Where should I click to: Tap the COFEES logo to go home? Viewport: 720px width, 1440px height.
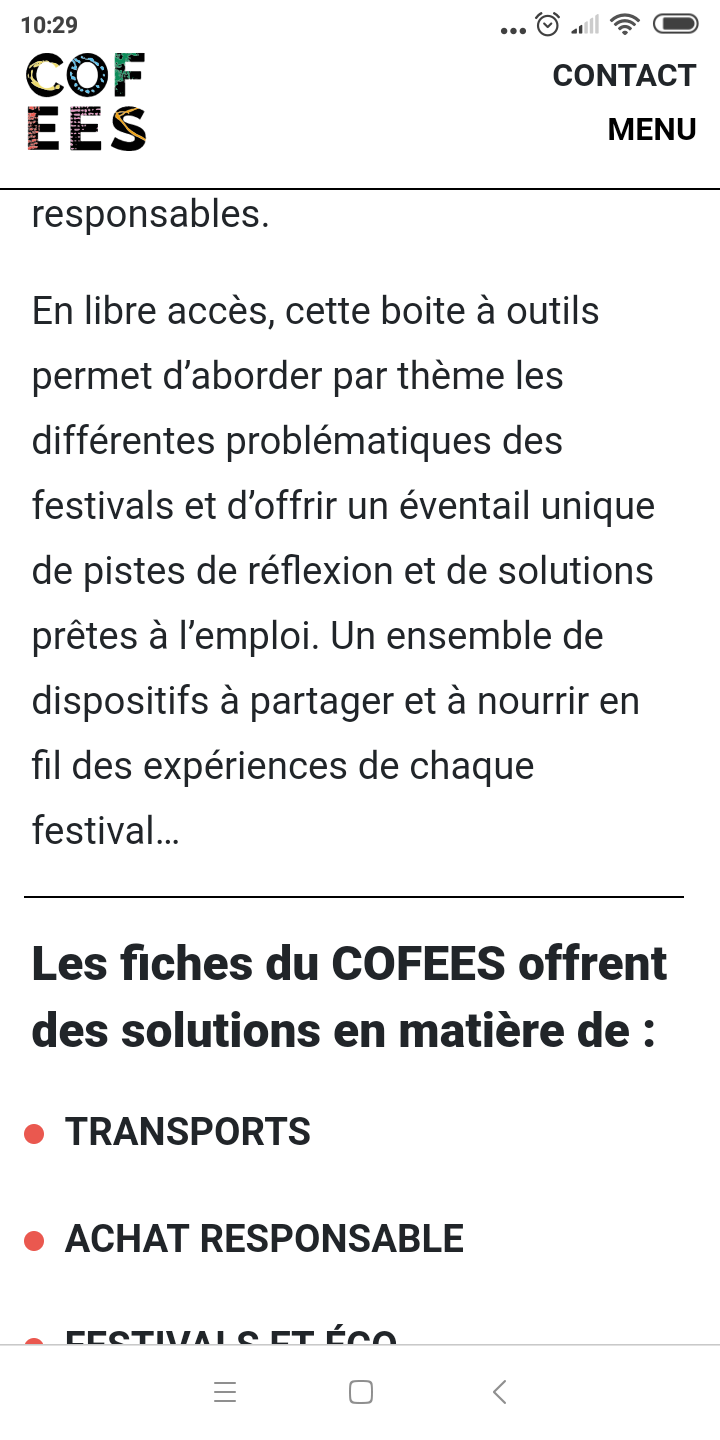point(86,102)
